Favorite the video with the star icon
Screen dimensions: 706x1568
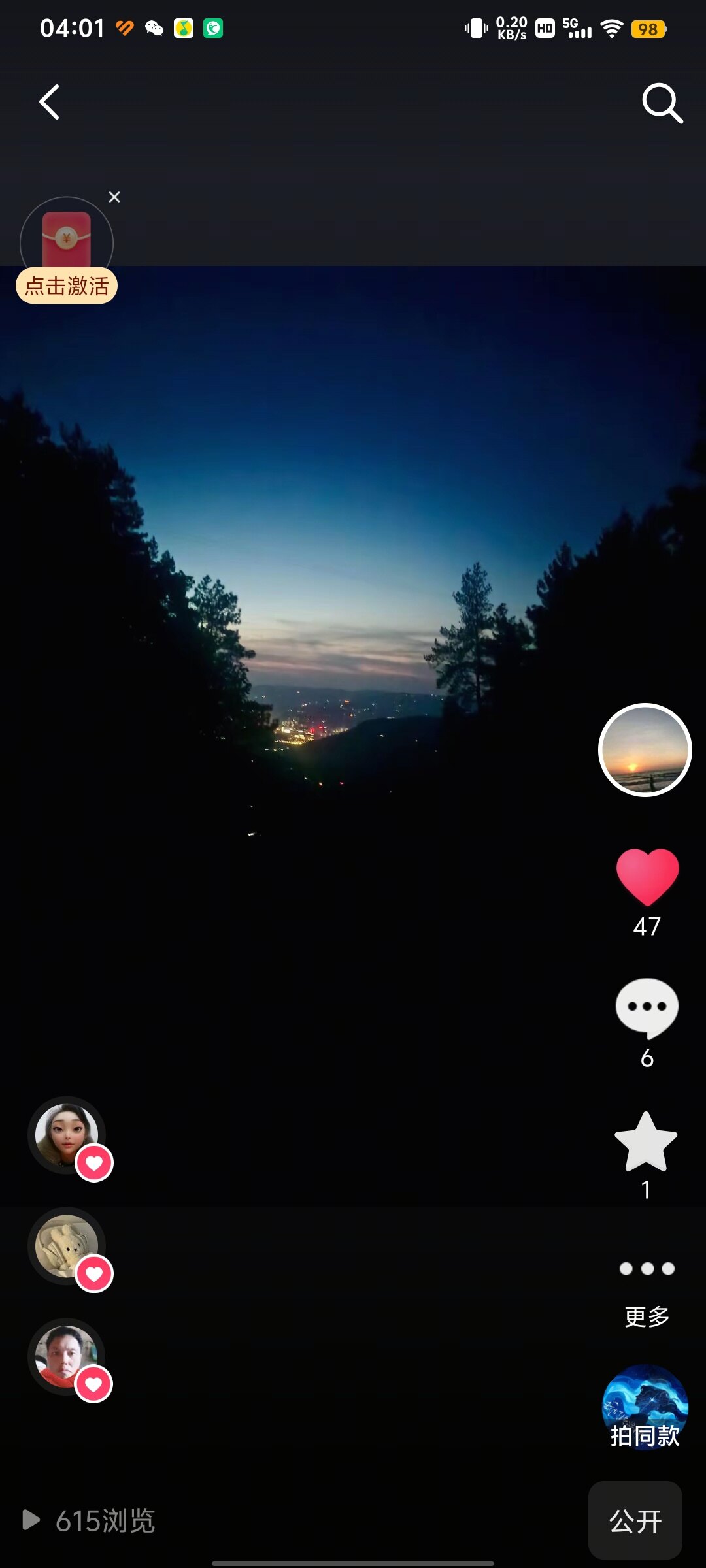tap(646, 1141)
